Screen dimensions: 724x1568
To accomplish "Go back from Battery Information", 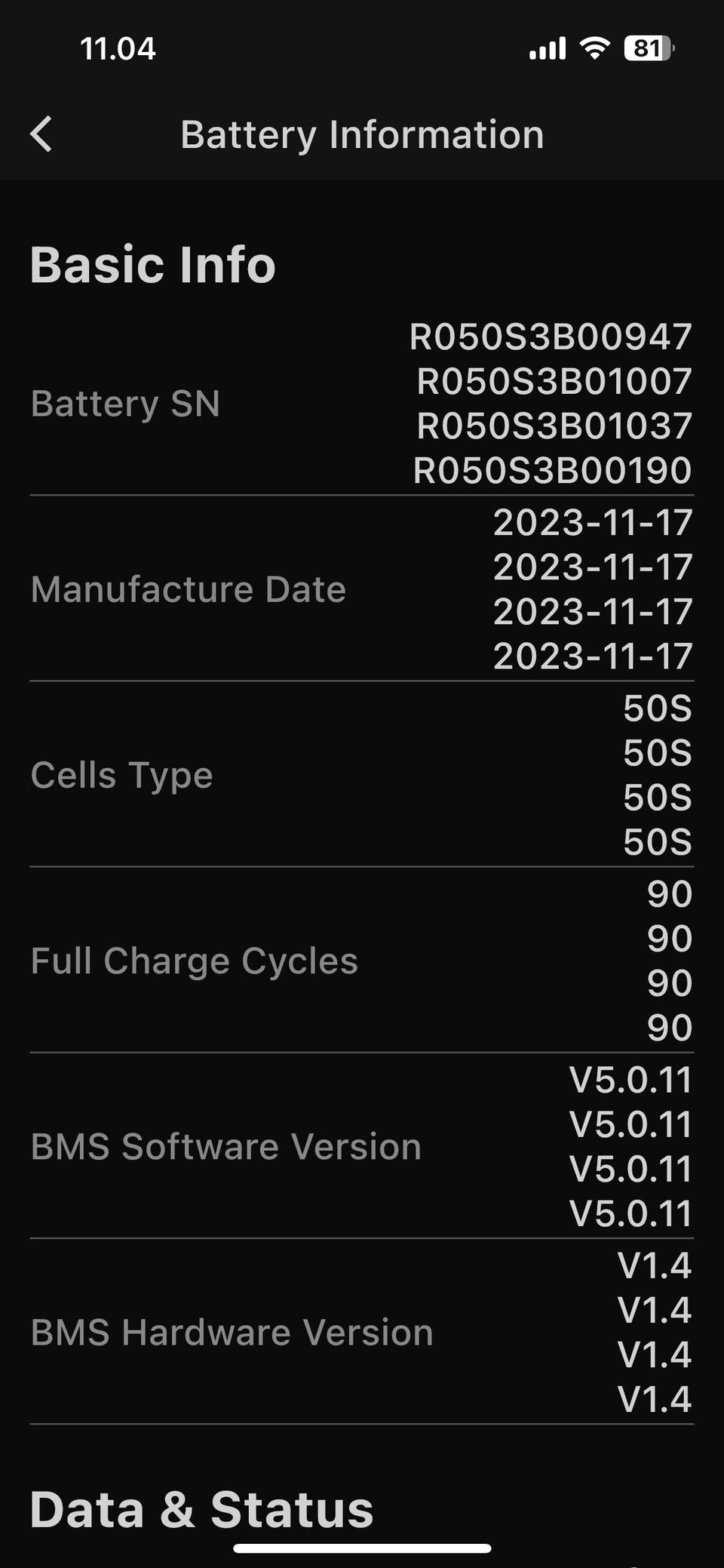I will pyautogui.click(x=41, y=134).
